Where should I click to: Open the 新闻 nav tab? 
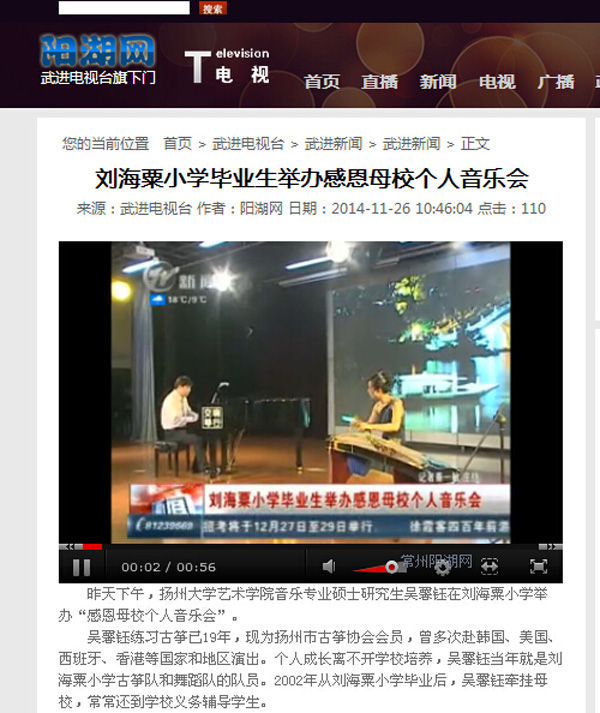pos(438,82)
